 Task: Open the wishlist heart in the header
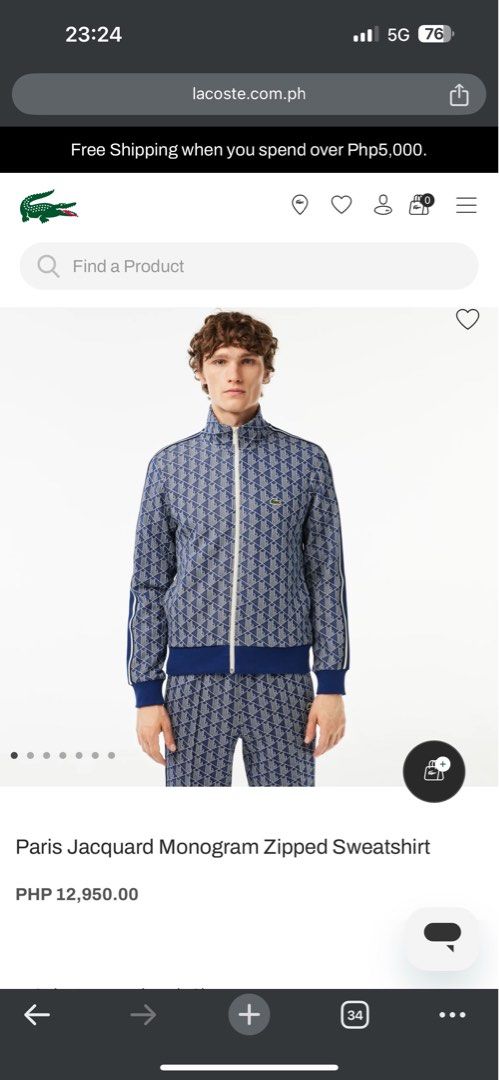(341, 205)
